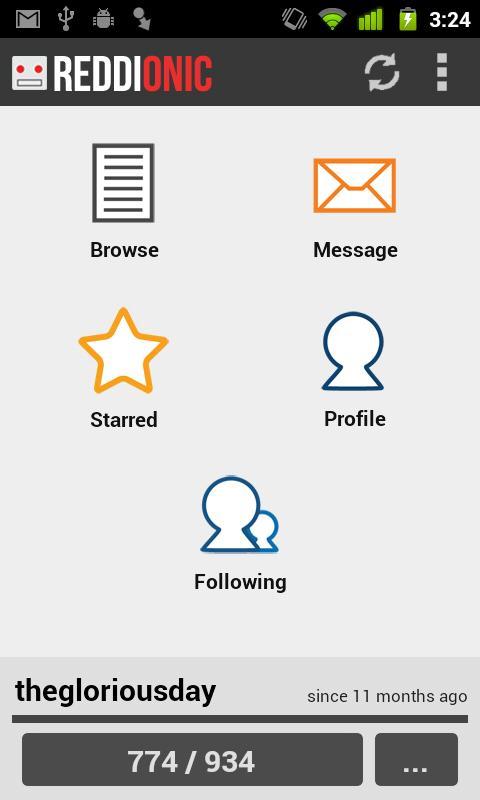Screen dimensions: 480x800
Task: Open the Profile page
Action: pos(355,370)
